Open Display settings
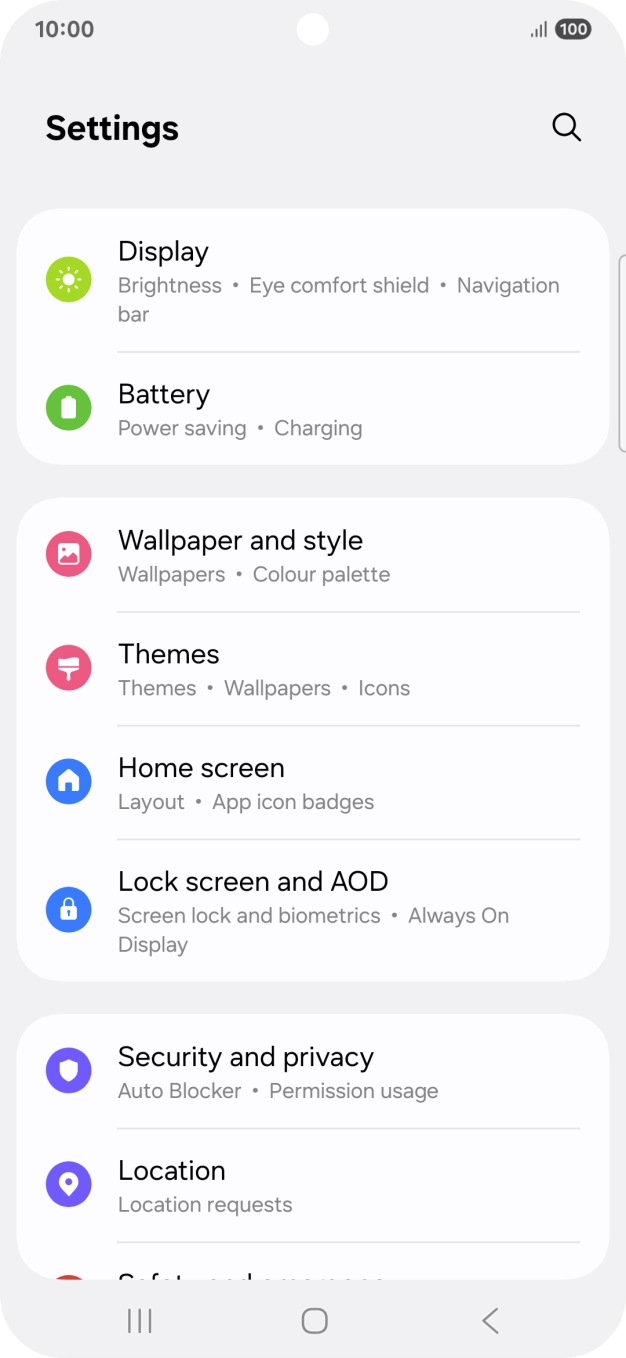 pyautogui.click(x=312, y=281)
